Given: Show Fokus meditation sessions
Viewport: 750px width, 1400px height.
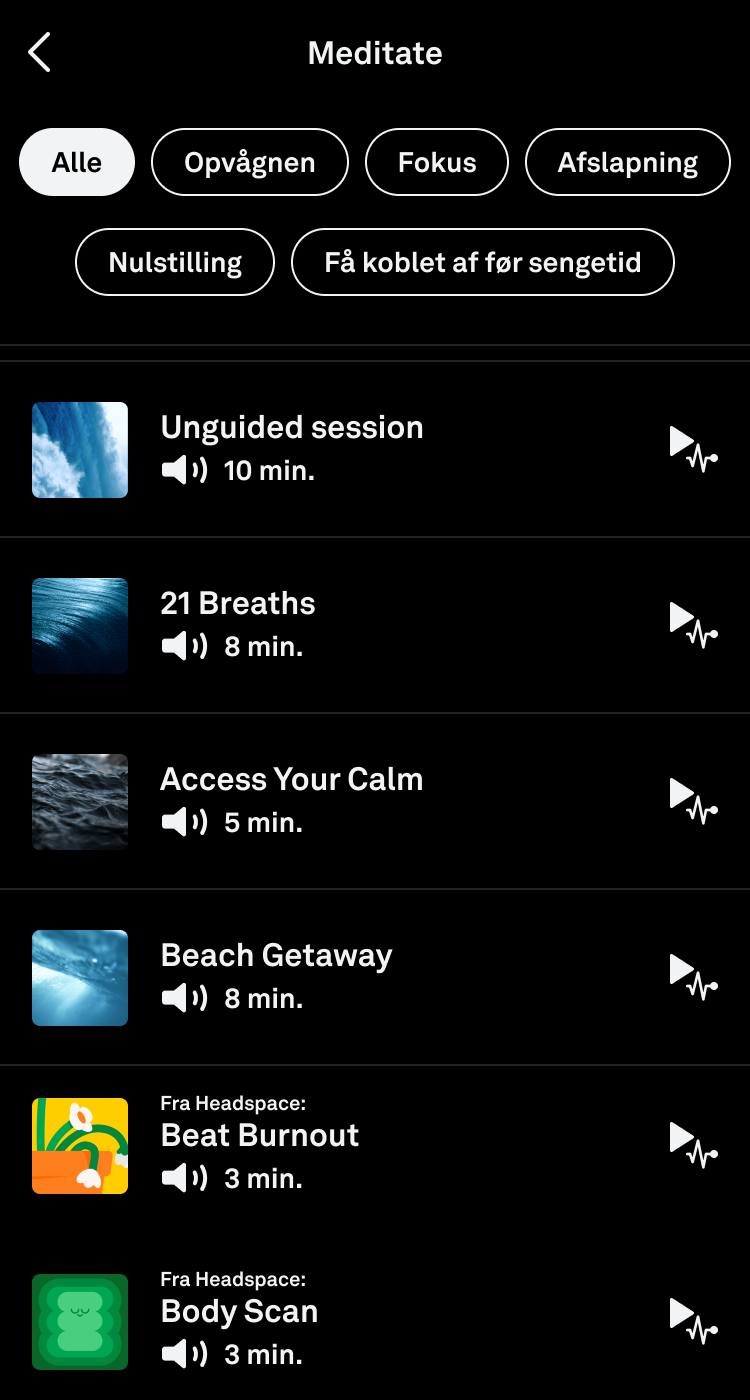Looking at the screenshot, I should 437,162.
